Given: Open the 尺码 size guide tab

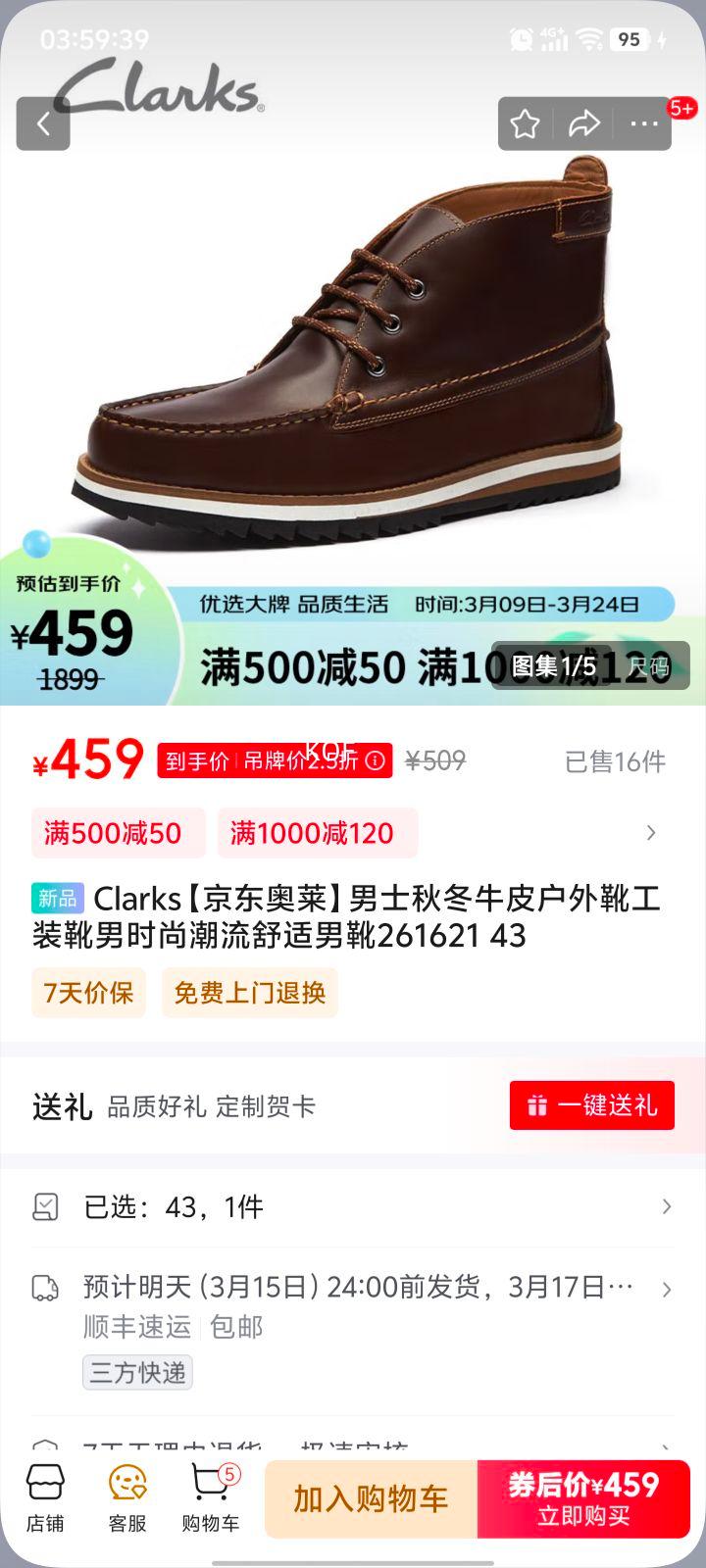Looking at the screenshot, I should [x=649, y=666].
